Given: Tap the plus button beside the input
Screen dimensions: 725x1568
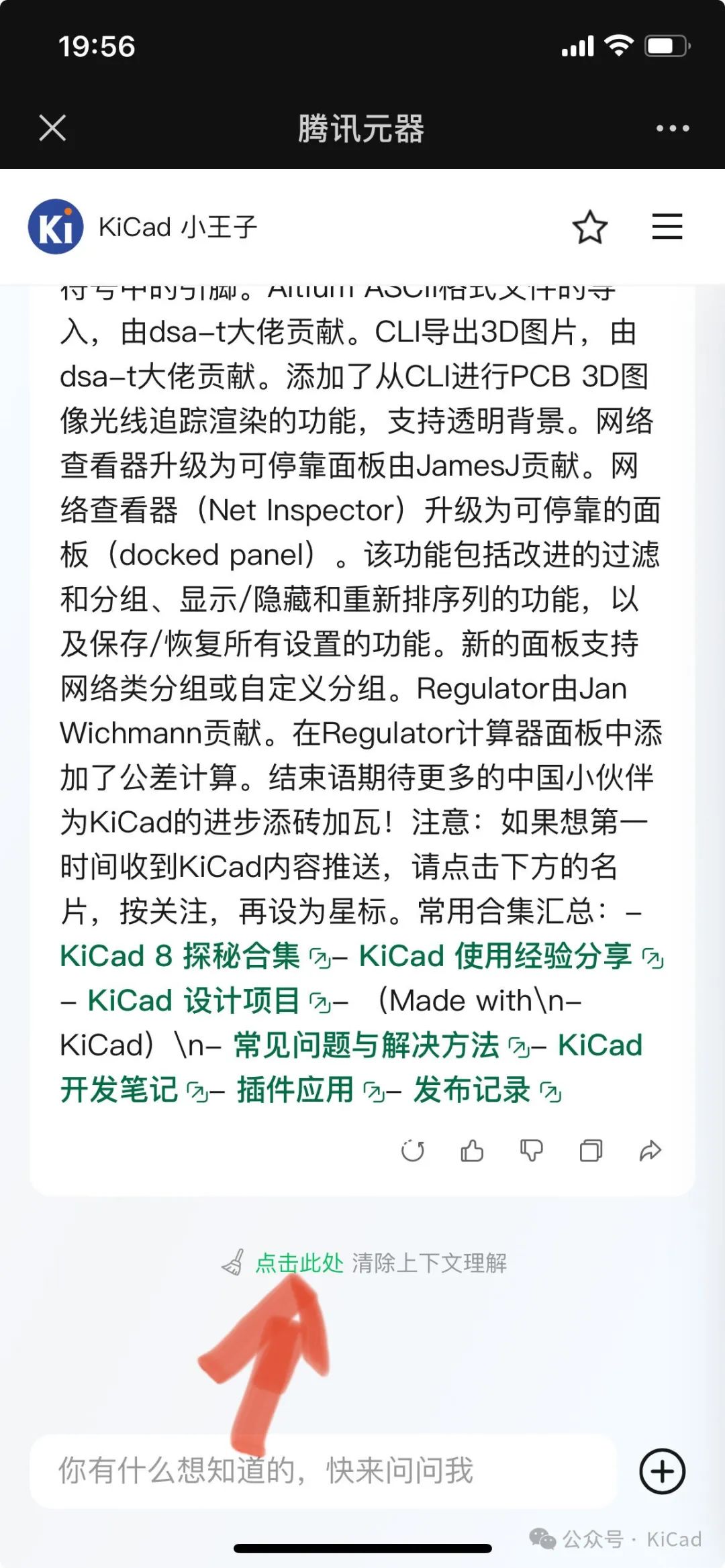Looking at the screenshot, I should pos(662,1471).
